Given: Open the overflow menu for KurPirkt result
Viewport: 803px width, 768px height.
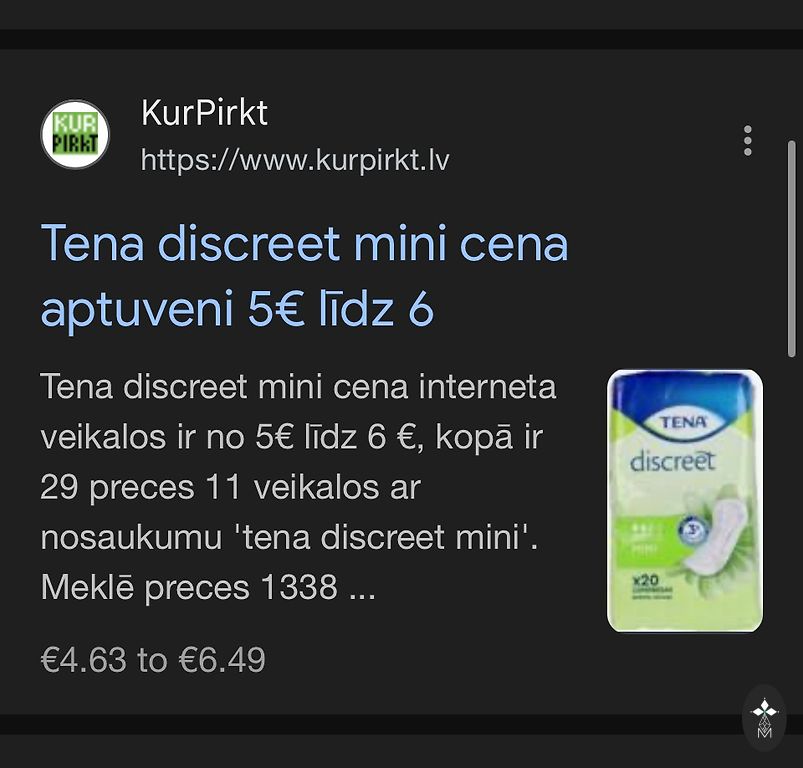Looking at the screenshot, I should point(747,141).
